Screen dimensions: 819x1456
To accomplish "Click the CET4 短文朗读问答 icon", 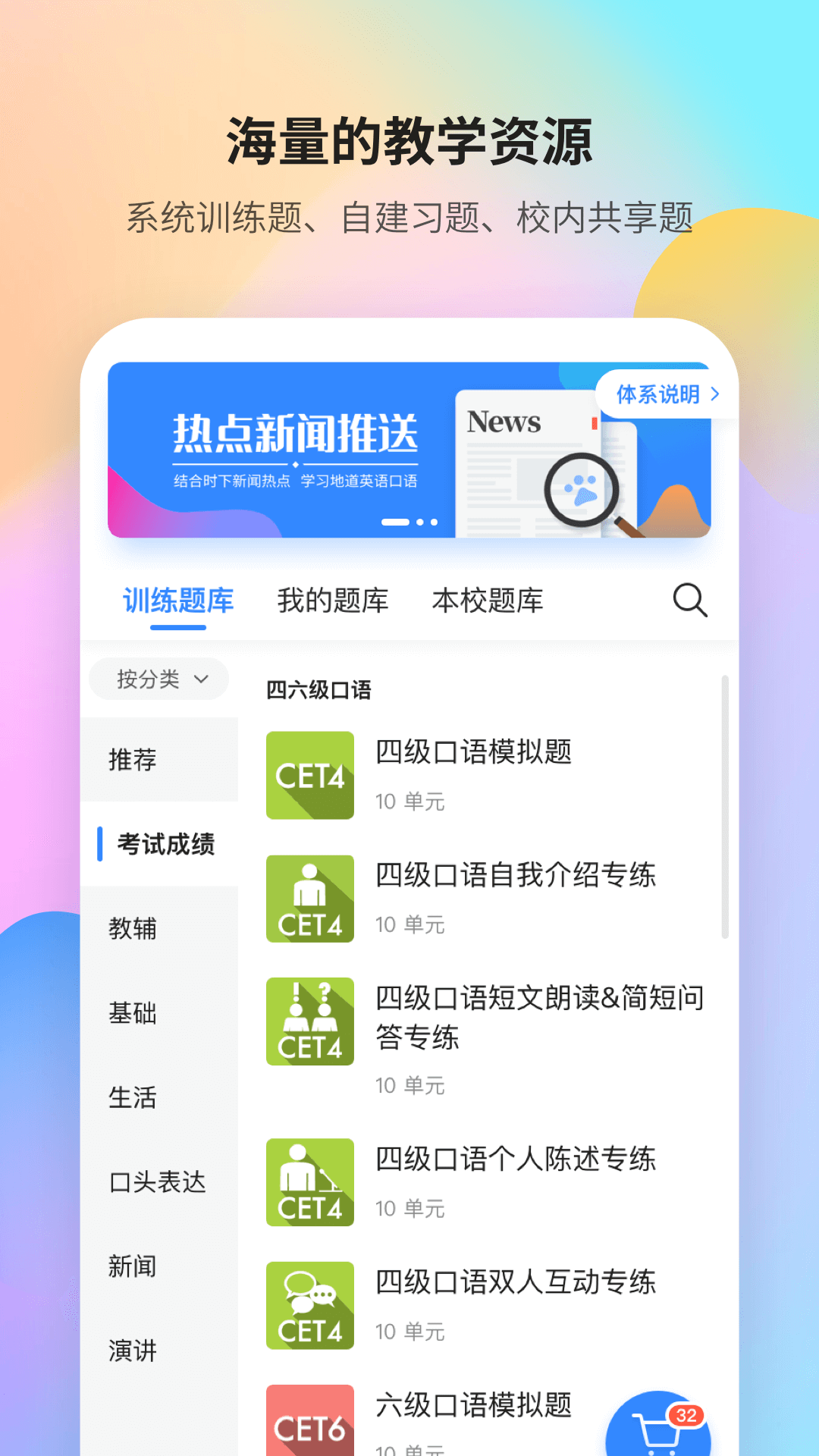I will pyautogui.click(x=310, y=1021).
